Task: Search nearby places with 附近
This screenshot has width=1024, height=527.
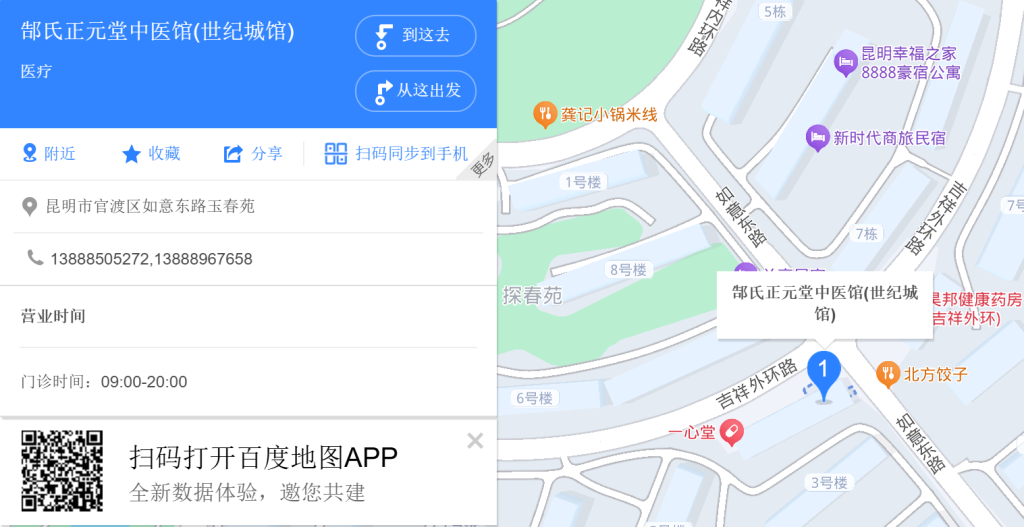Action: pyautogui.click(x=48, y=154)
